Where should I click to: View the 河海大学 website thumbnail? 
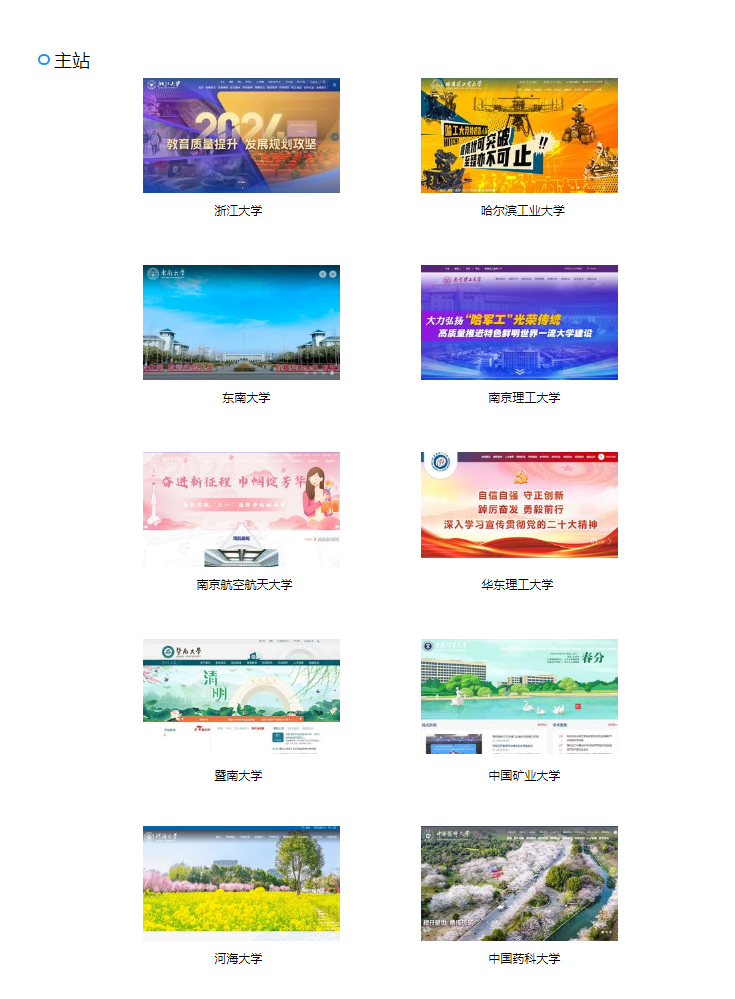click(x=241, y=884)
